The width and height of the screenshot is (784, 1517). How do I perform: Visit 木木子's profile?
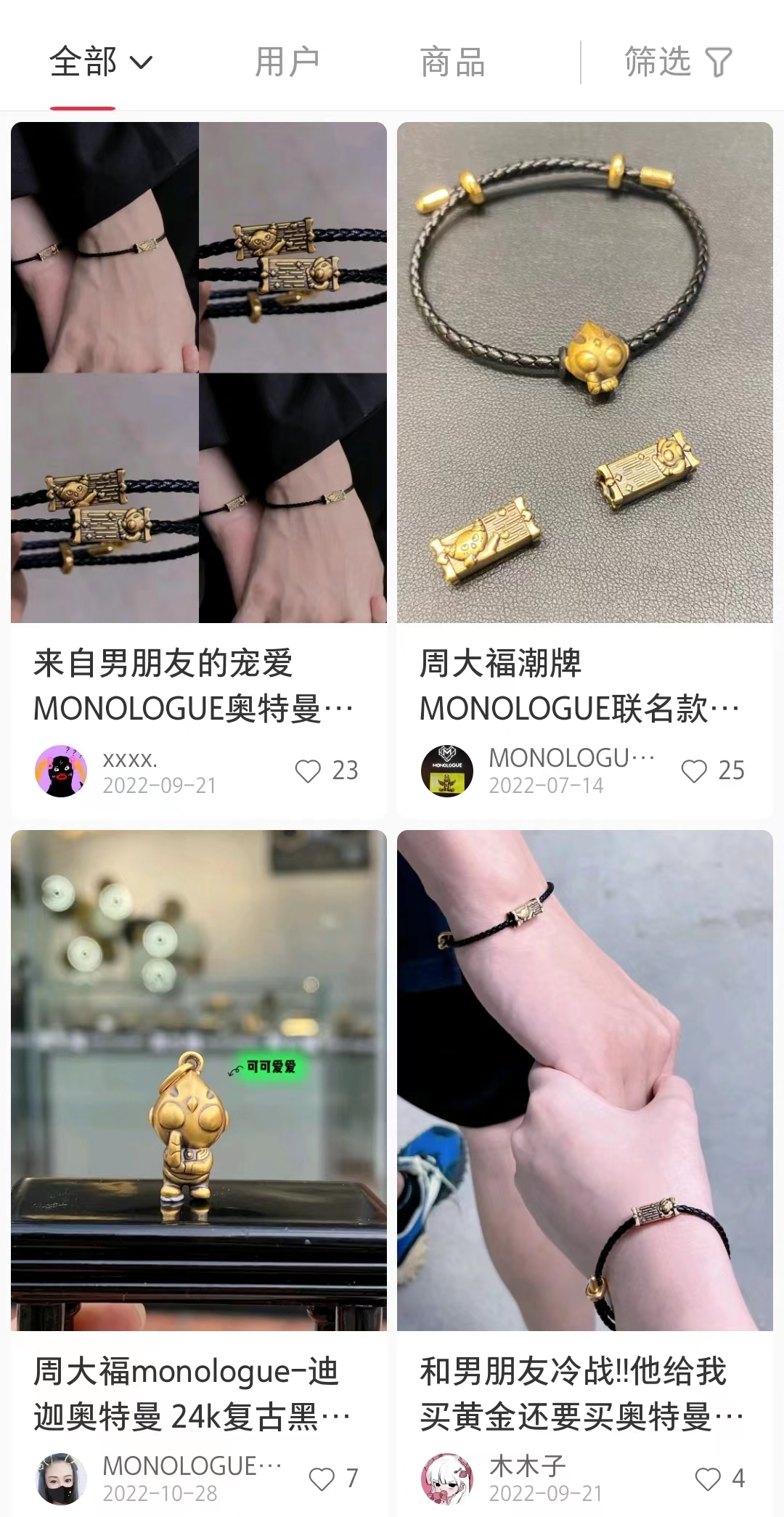[447, 1479]
